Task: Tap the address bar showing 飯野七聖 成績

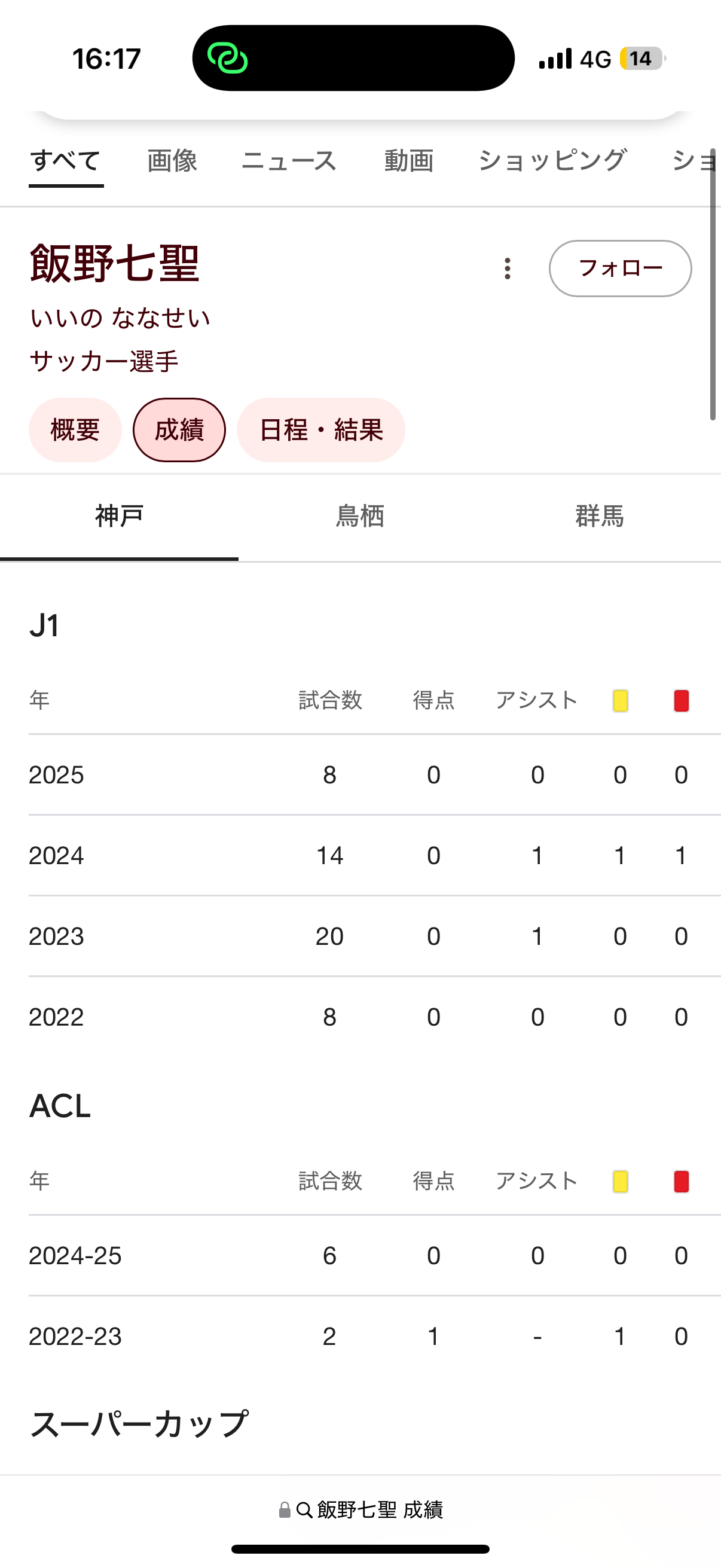Action: pos(361,1509)
